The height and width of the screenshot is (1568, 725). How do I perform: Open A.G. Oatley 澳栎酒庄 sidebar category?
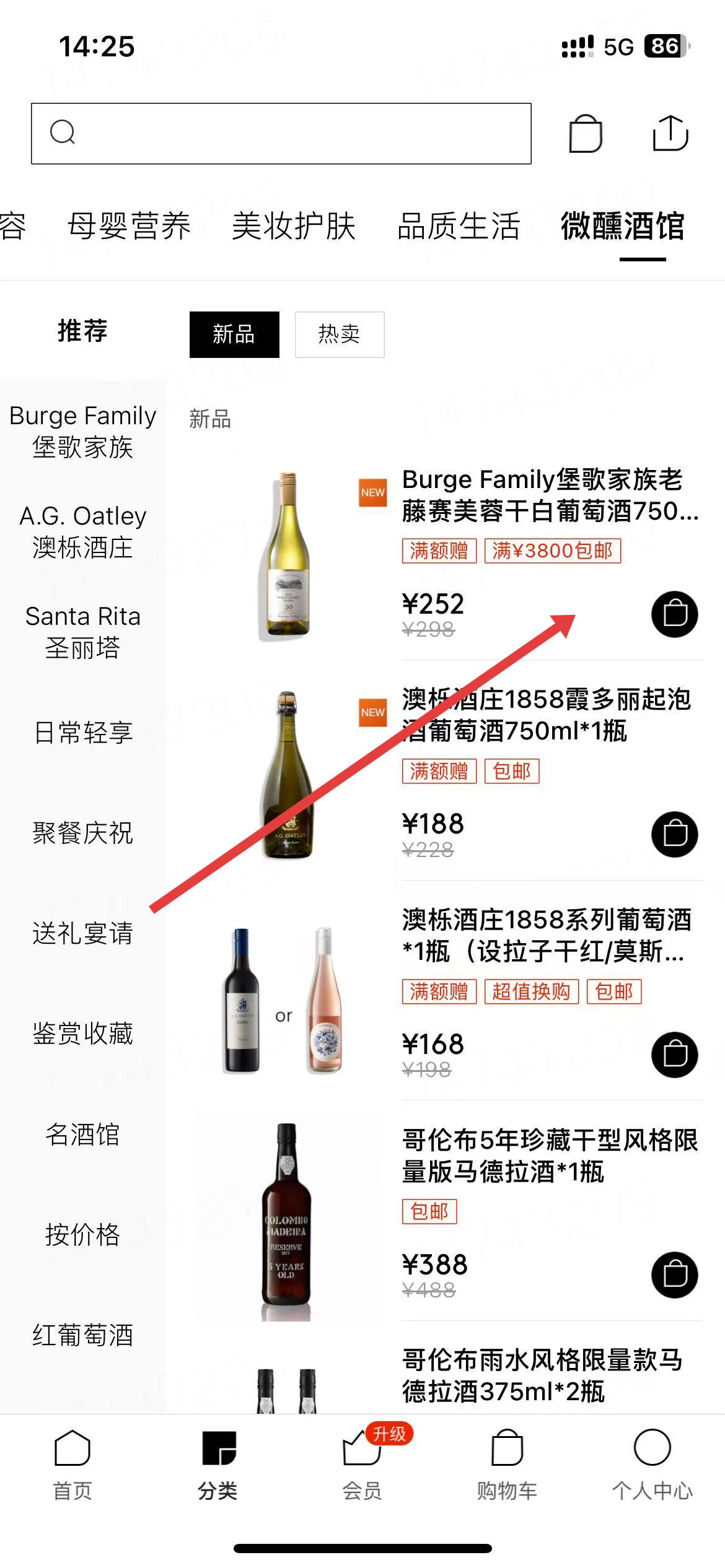point(82,531)
